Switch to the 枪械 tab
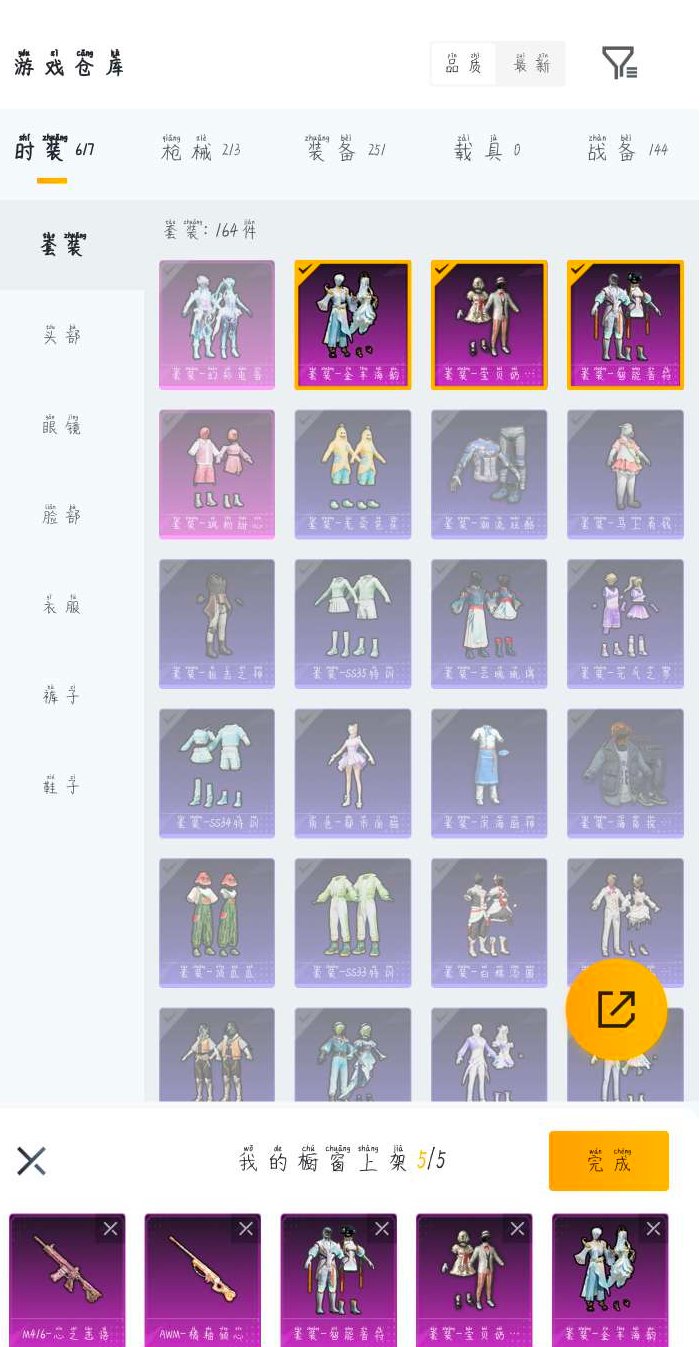This screenshot has width=700, height=1347. point(200,150)
